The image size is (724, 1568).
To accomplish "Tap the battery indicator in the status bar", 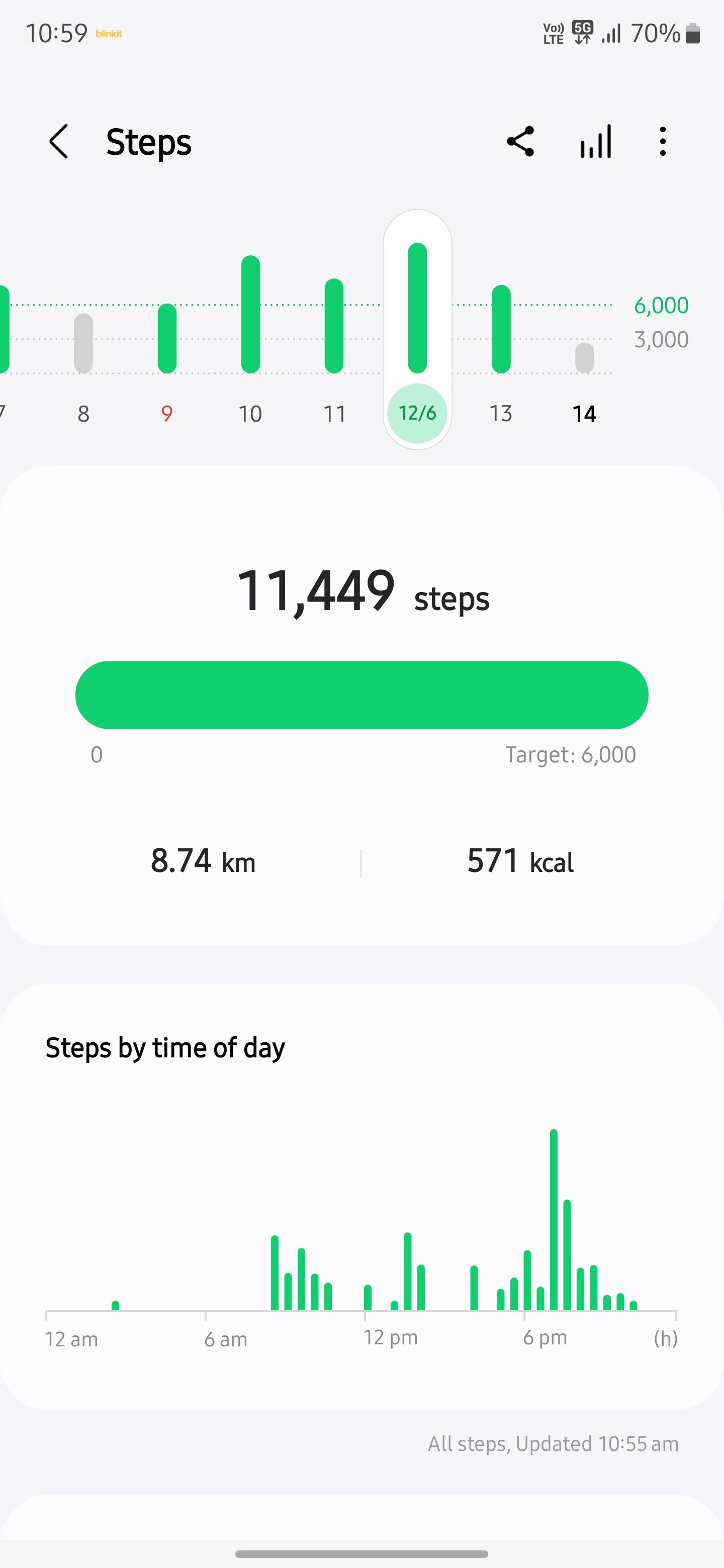I will [694, 34].
